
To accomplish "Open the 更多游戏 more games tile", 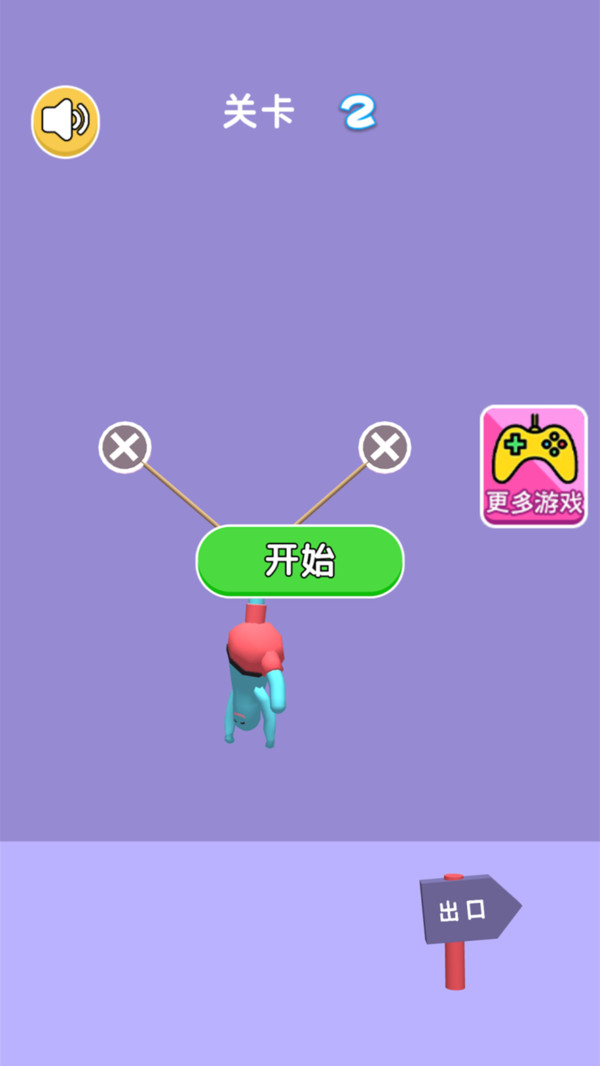I will coord(533,466).
